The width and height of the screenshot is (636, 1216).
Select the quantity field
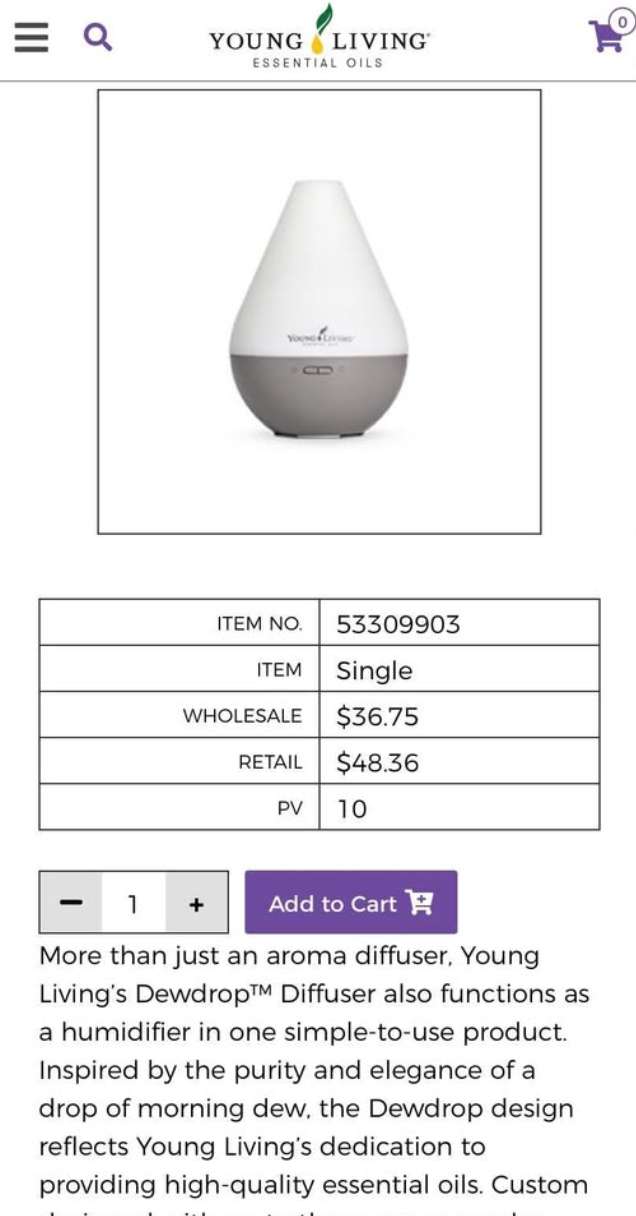pos(133,903)
